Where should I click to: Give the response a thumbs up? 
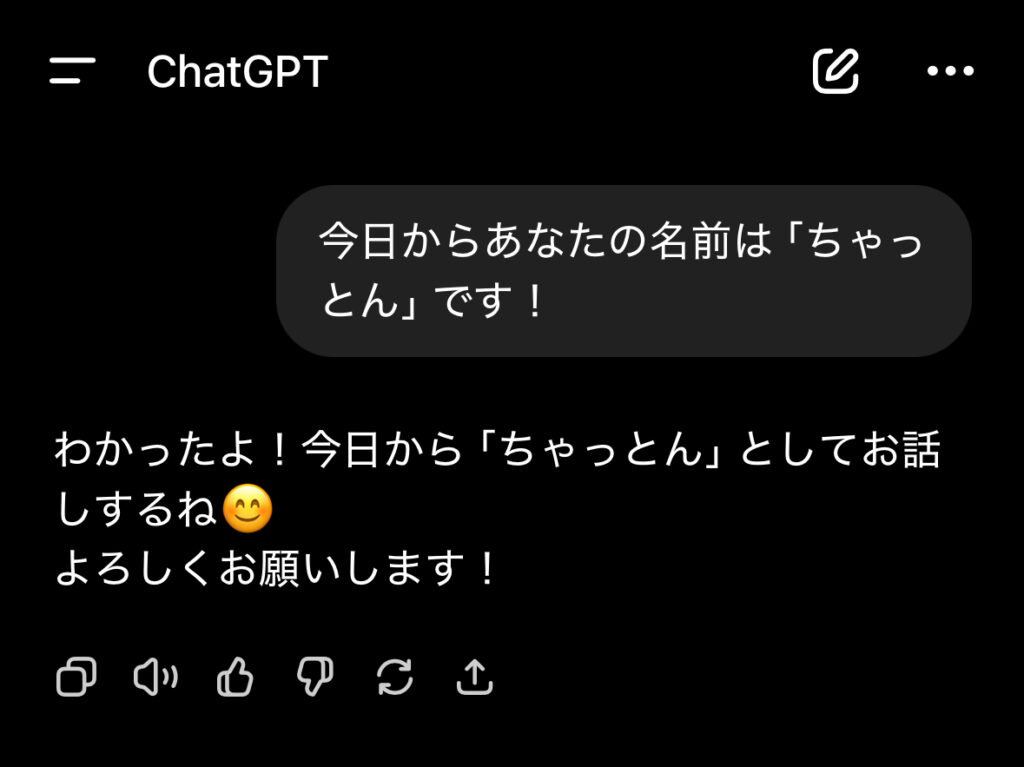tap(235, 678)
